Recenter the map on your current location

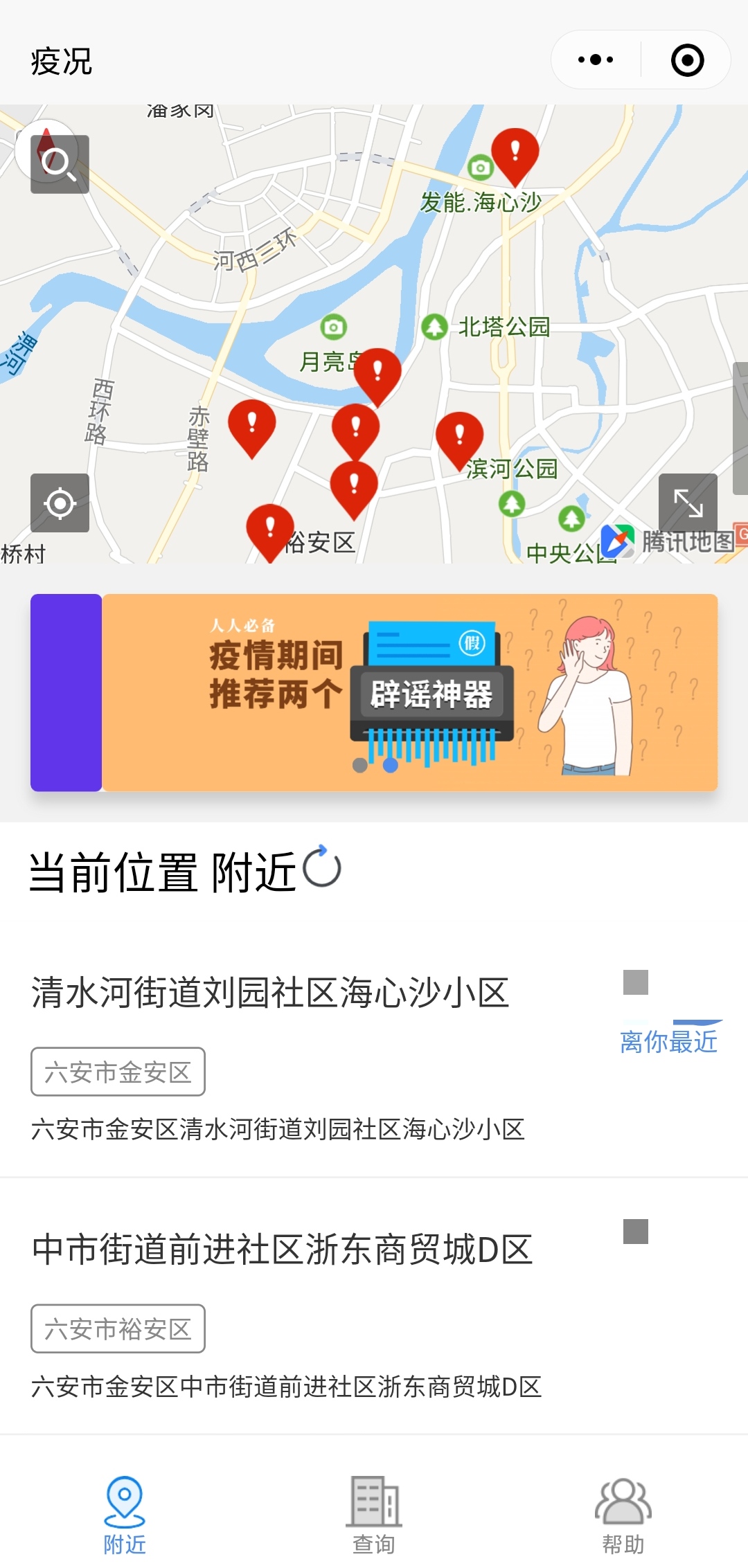click(60, 503)
